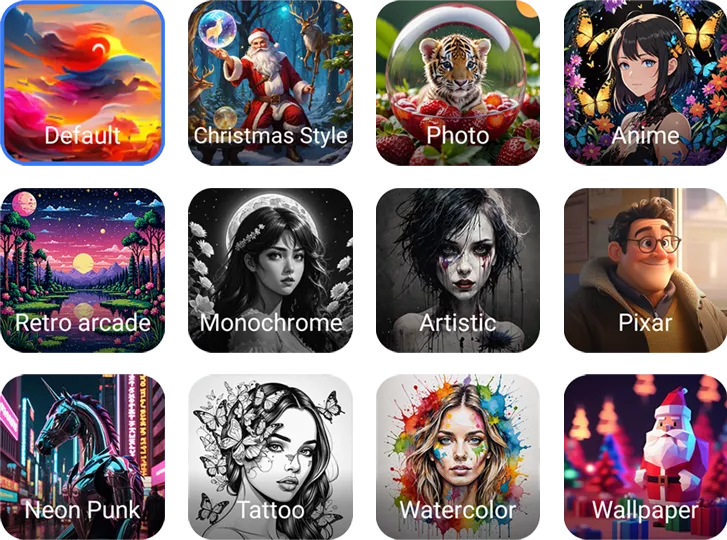The width and height of the screenshot is (727, 540).
Task: Pick the Photo style
Action: (458, 82)
